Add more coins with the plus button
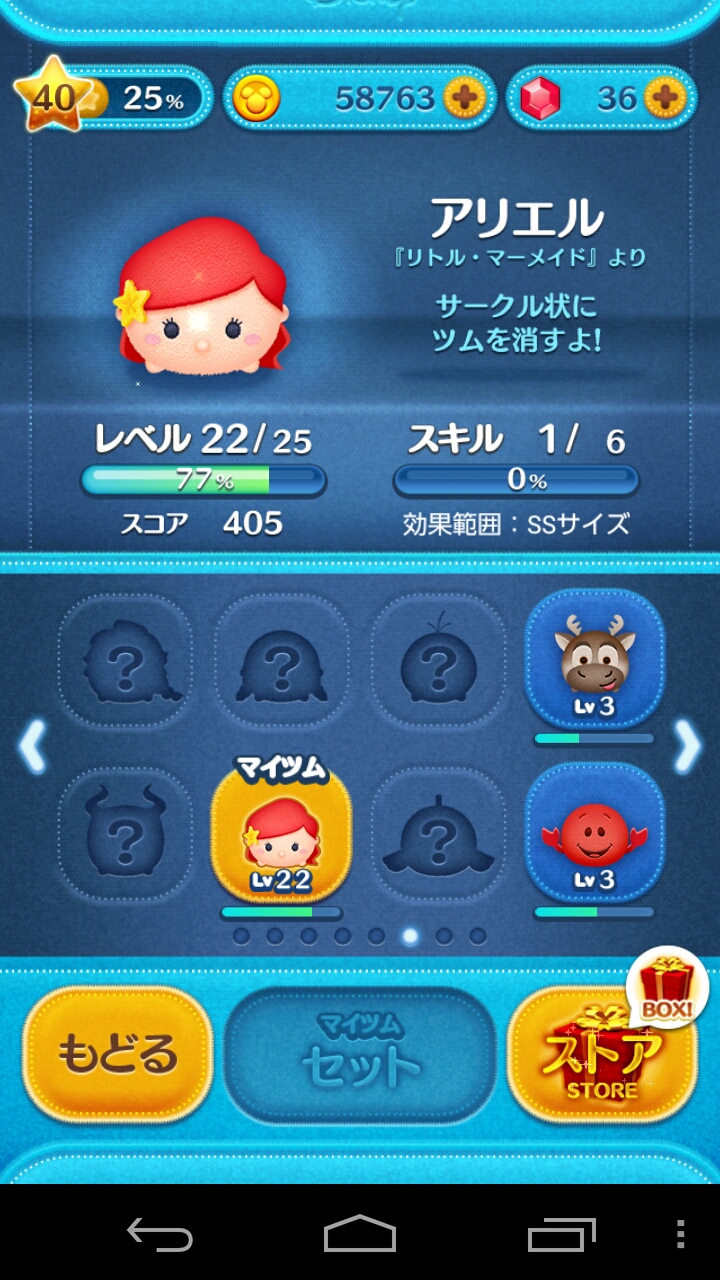 (463, 98)
